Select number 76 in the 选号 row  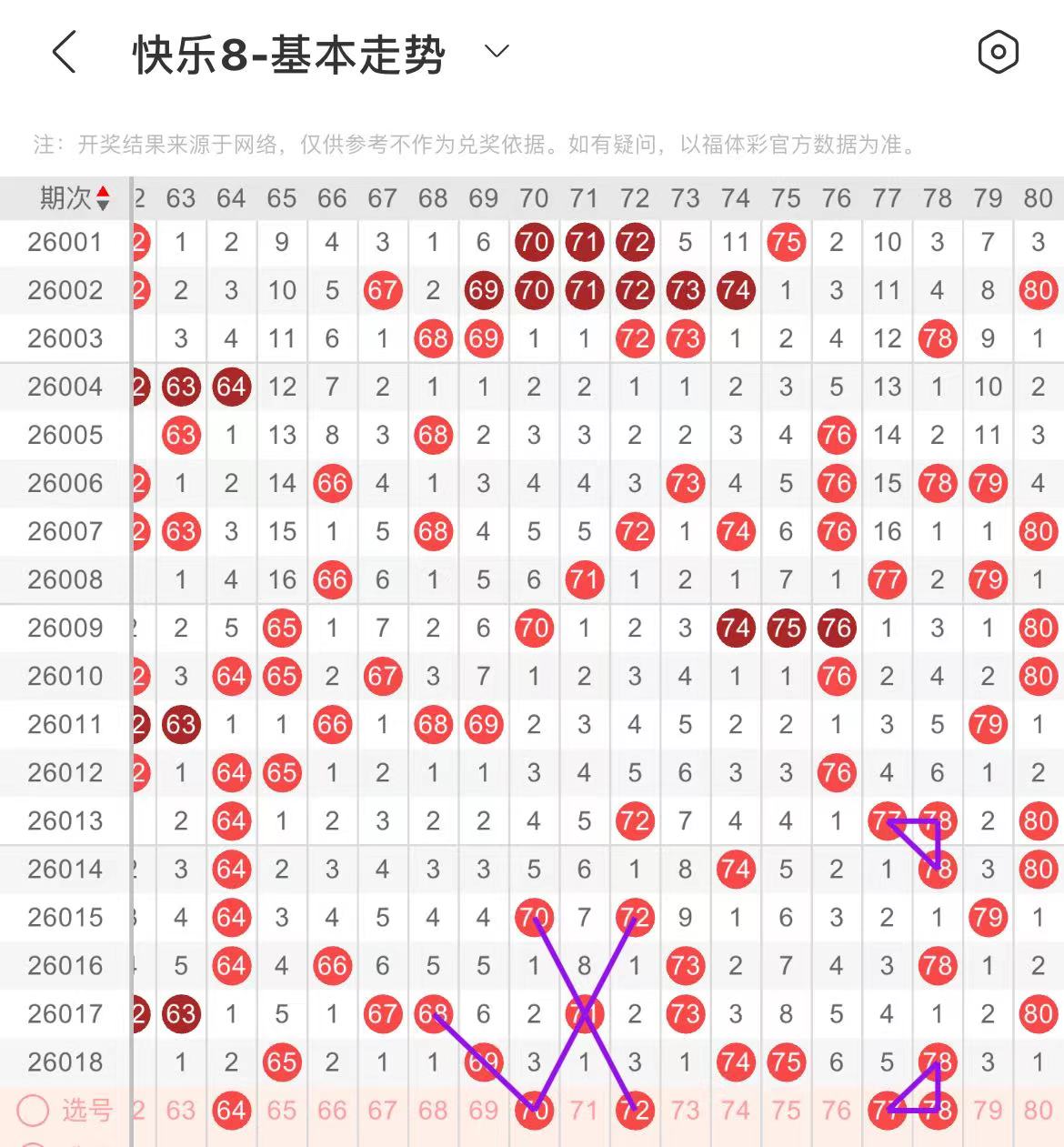click(837, 1111)
